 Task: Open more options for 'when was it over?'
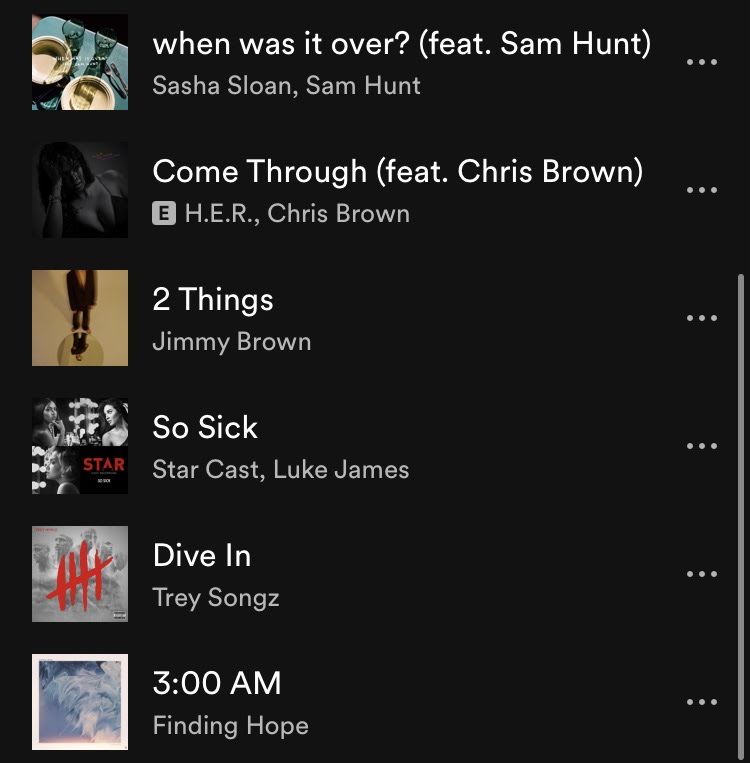pyautogui.click(x=702, y=62)
